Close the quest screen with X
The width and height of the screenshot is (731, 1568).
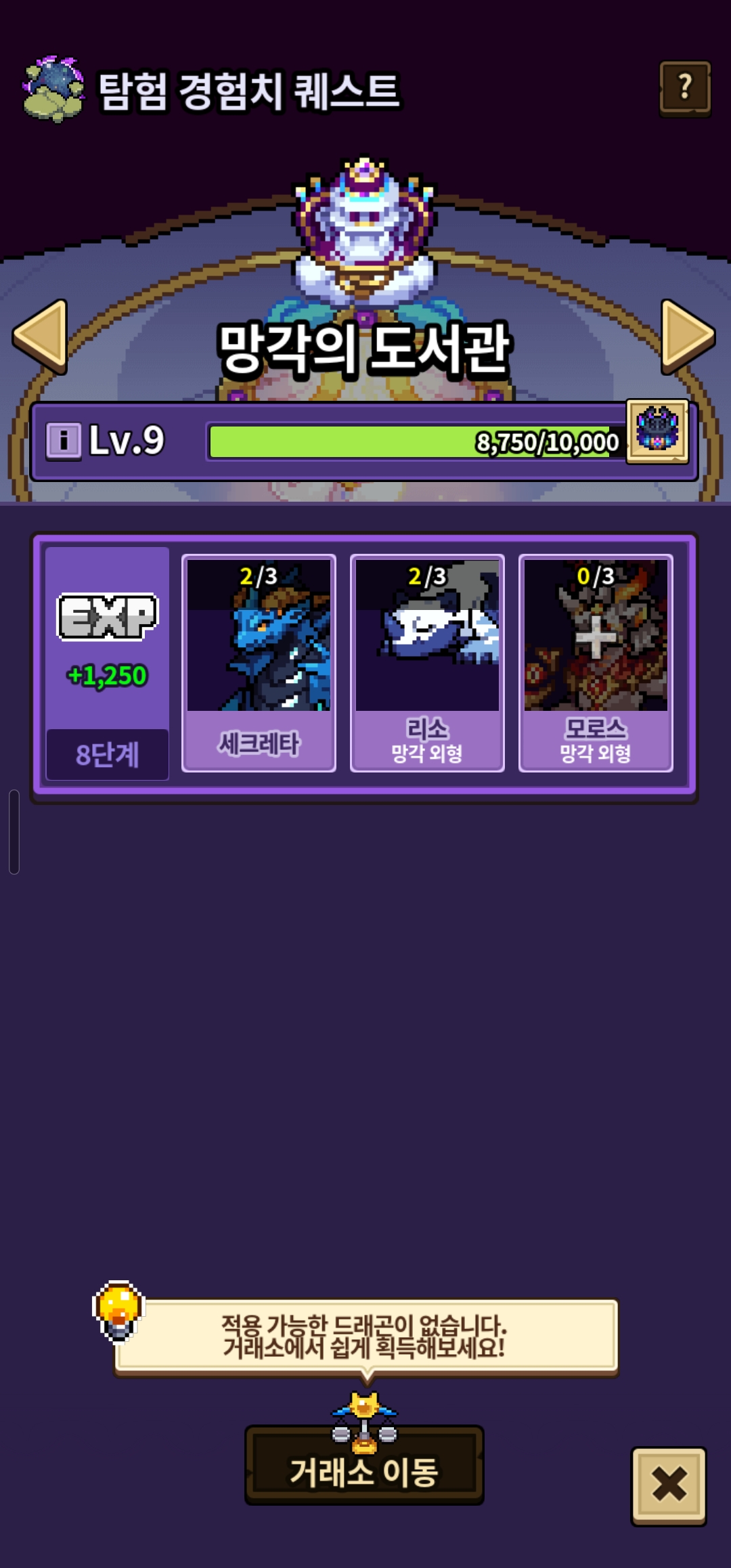pyautogui.click(x=669, y=1485)
